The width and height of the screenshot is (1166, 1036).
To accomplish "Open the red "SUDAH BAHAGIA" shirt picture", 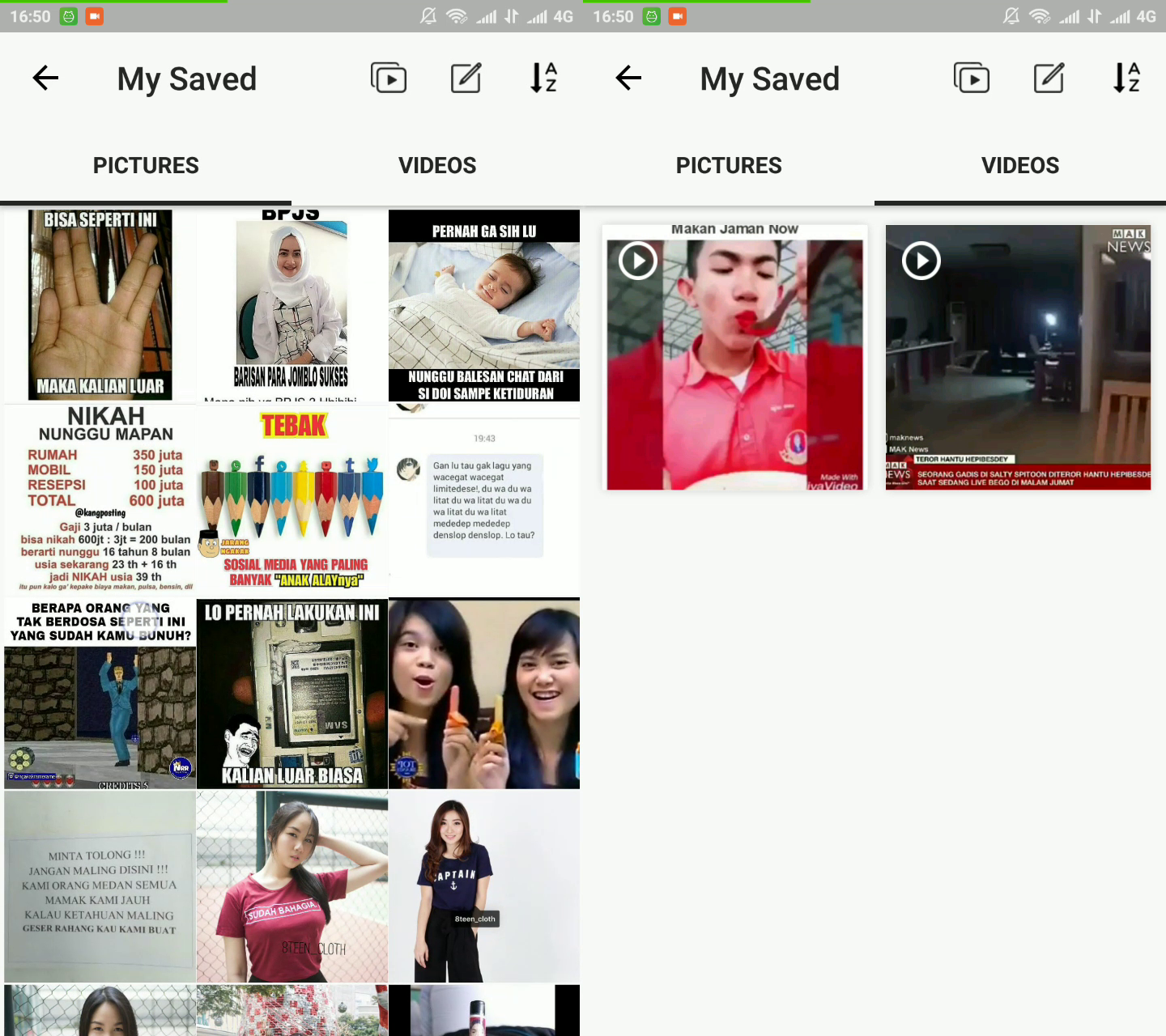I will coord(291,886).
